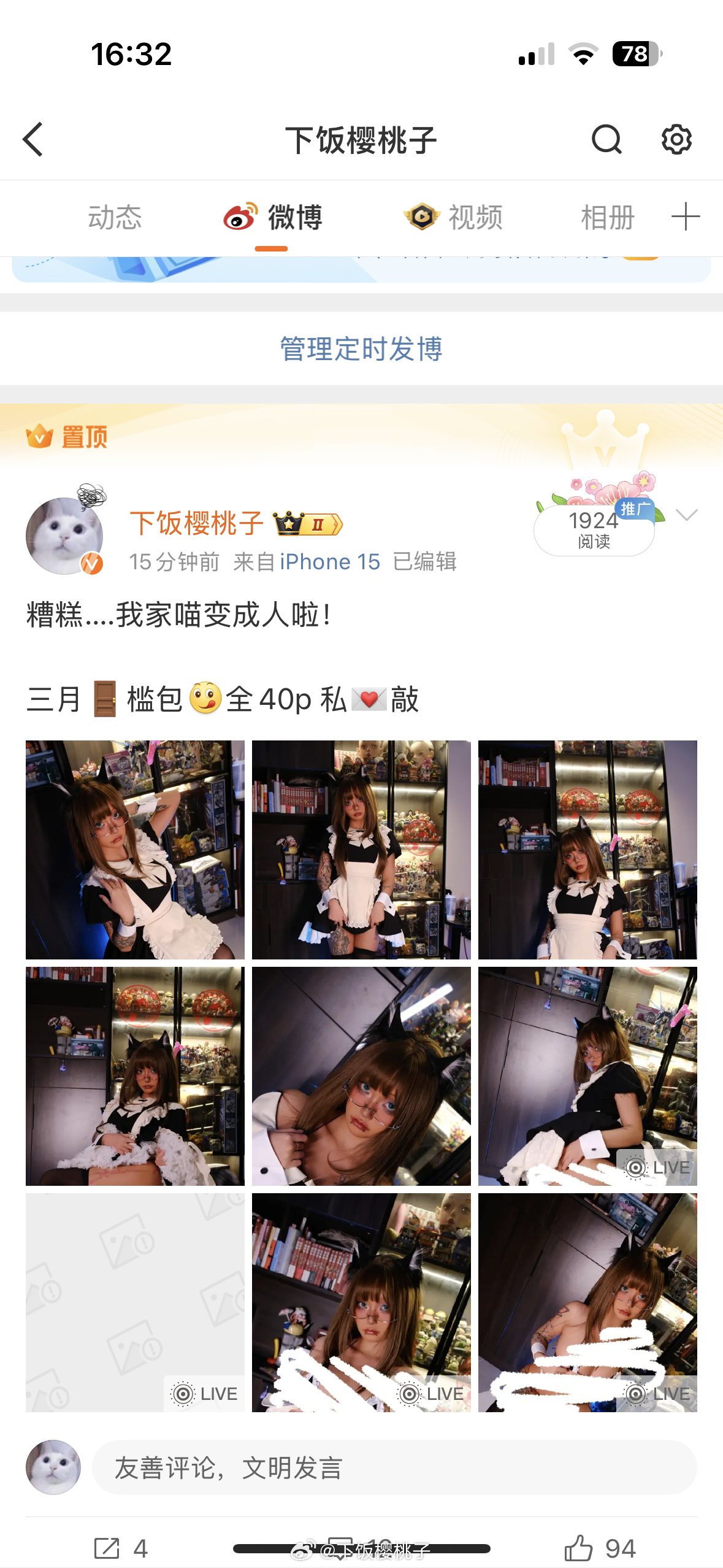723x1568 pixels.
Task: Open the 下饭樱桃子 avatar on the post
Action: [64, 536]
